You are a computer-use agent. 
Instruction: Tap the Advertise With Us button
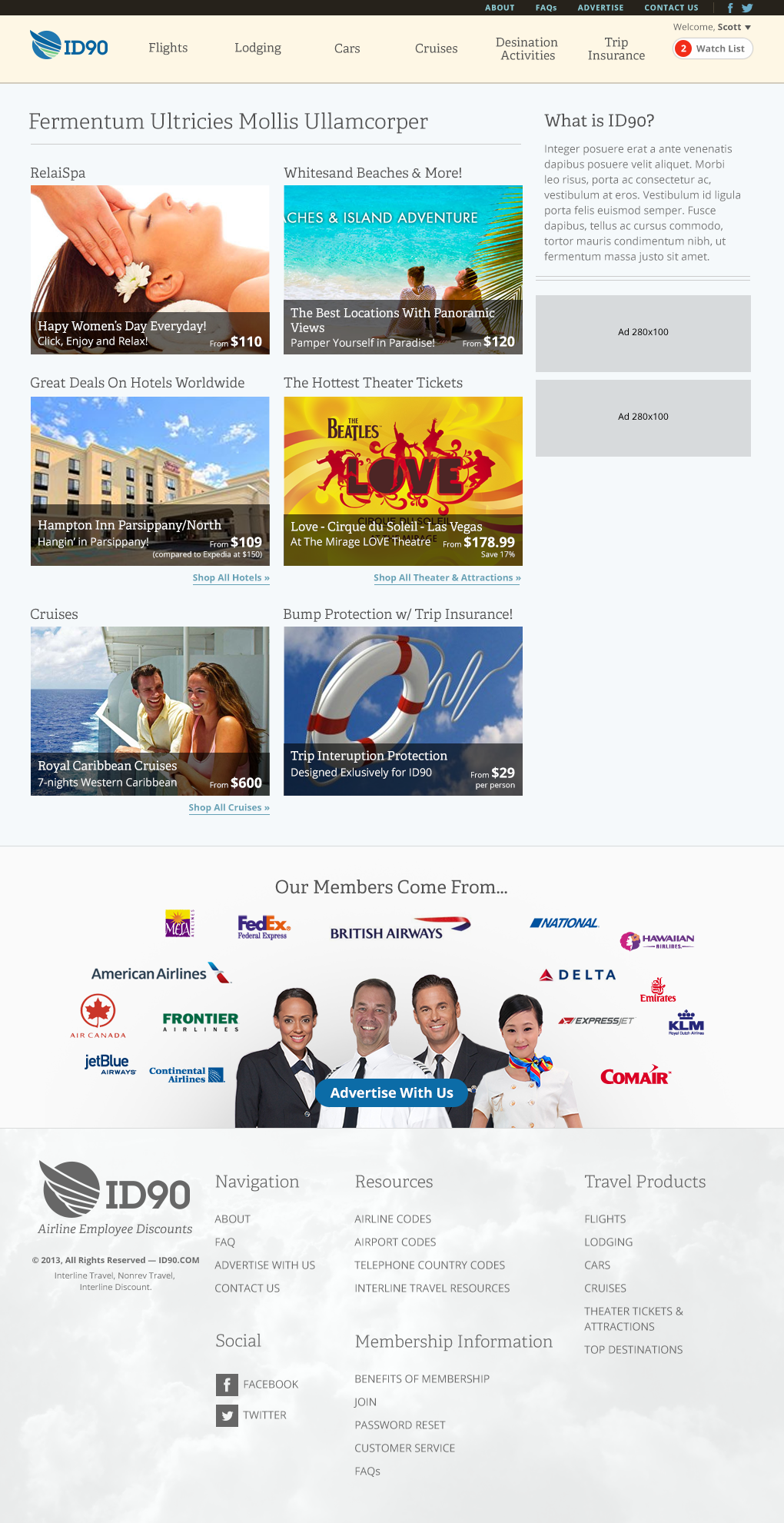coord(391,1093)
